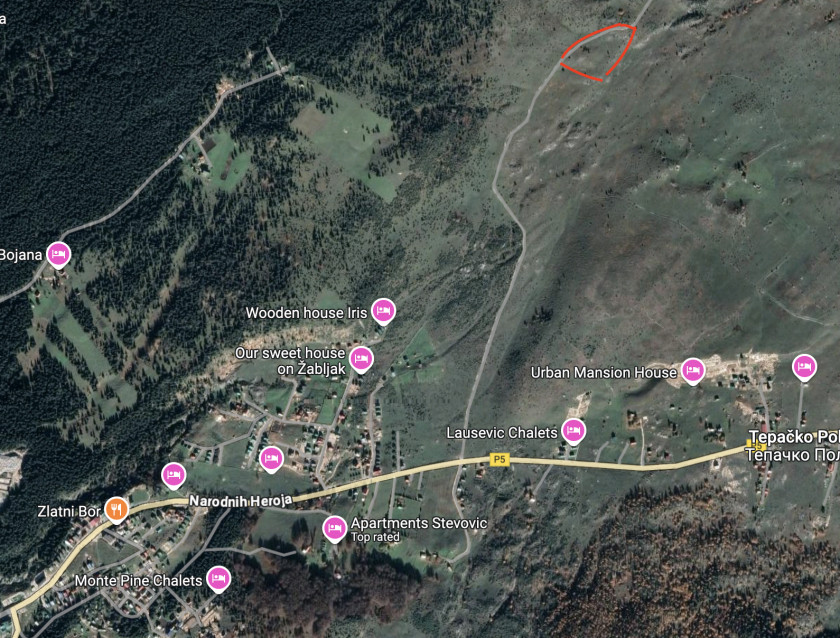Image resolution: width=840 pixels, height=638 pixels.
Task: Open the Lausevic Chalets map pin
Action: click(x=573, y=430)
